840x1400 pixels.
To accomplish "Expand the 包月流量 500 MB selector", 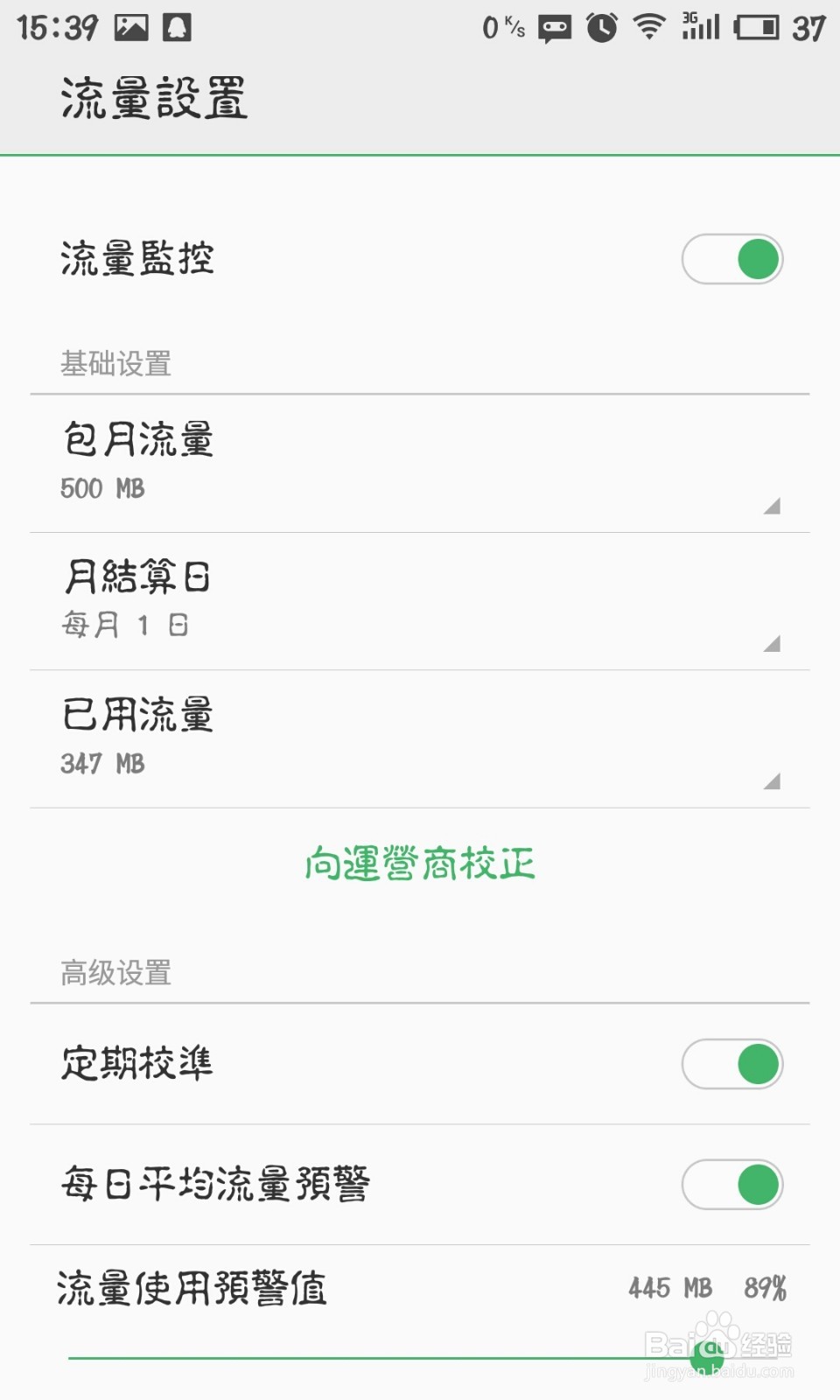I will click(x=420, y=464).
